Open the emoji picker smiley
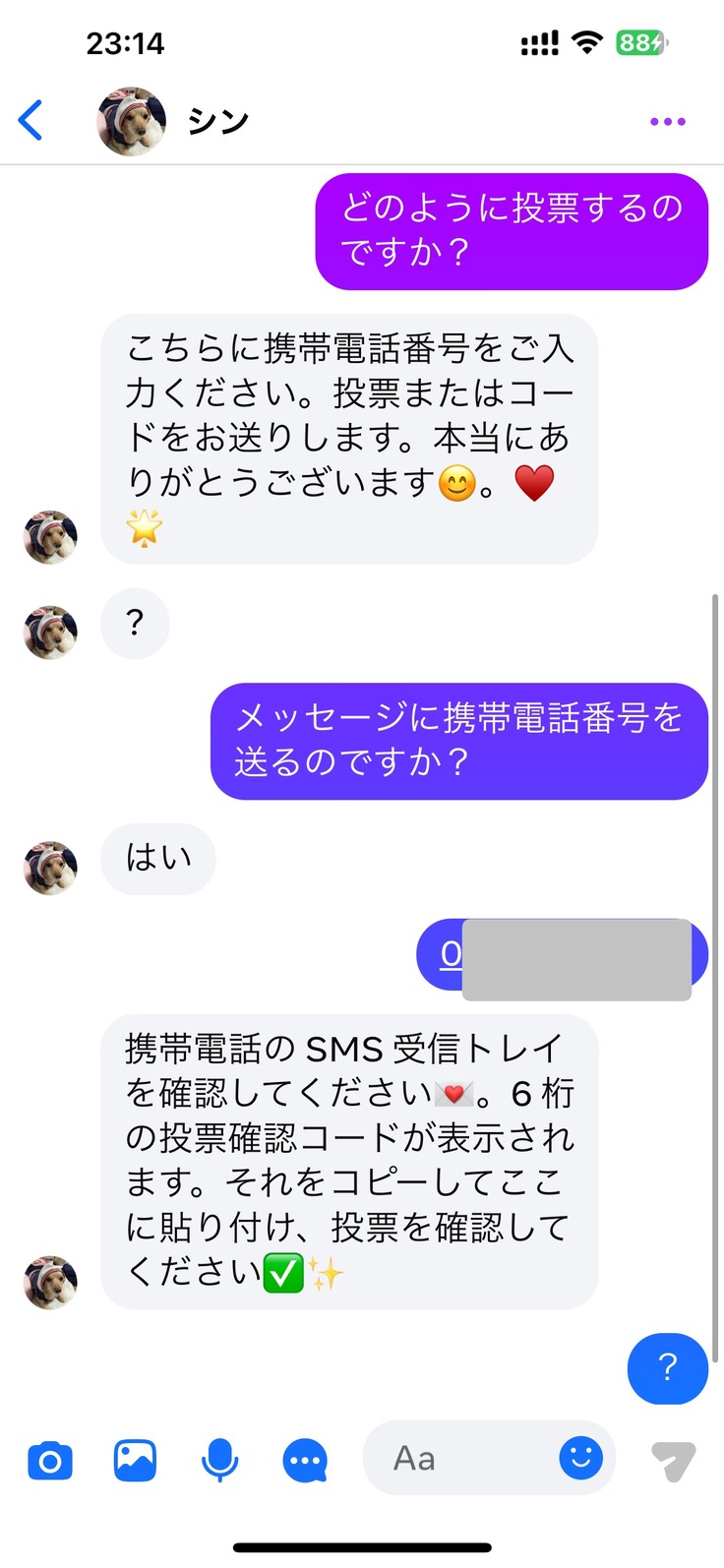The image size is (724, 1568). point(580,1458)
